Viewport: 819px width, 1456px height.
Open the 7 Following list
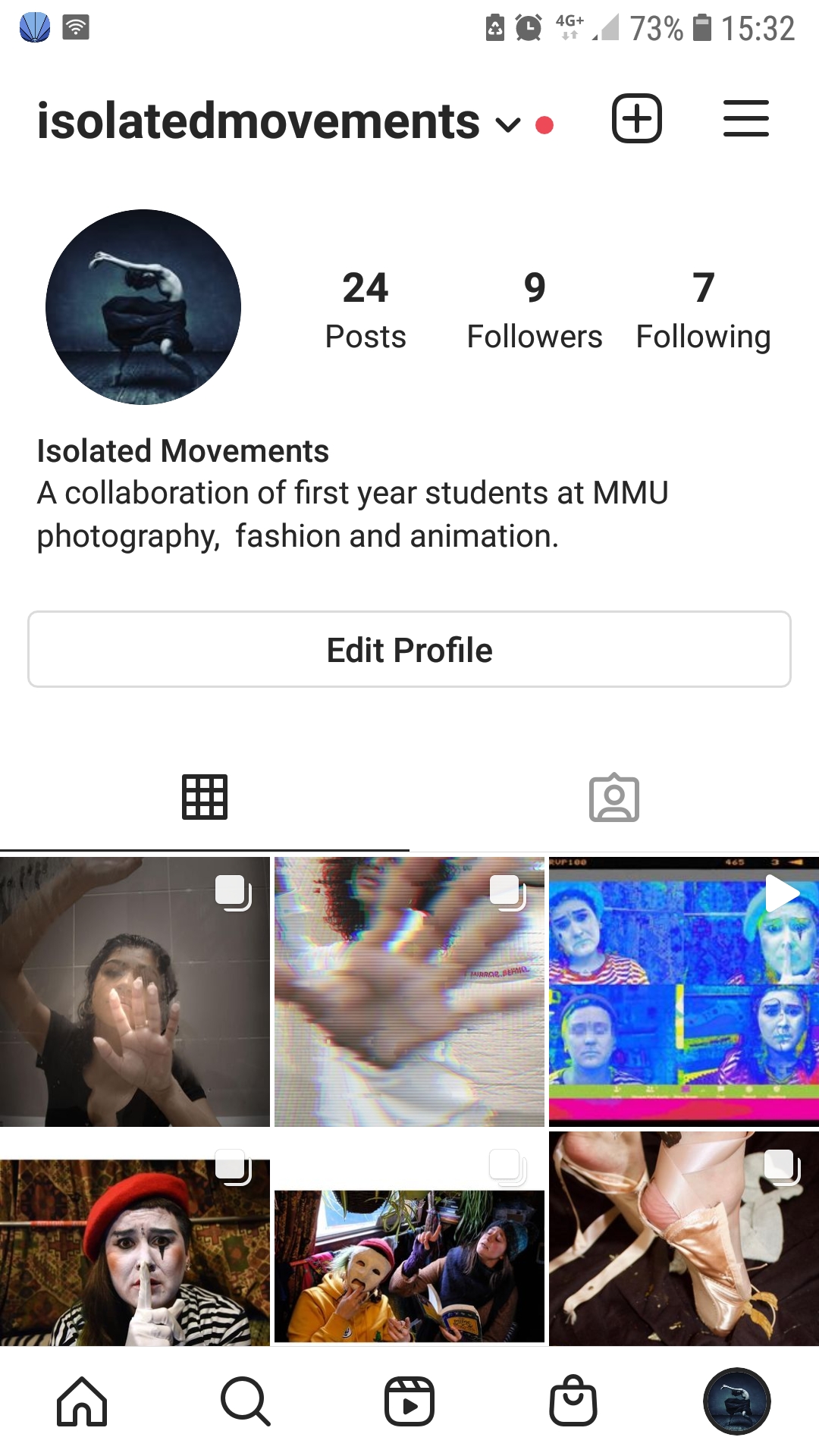[703, 309]
